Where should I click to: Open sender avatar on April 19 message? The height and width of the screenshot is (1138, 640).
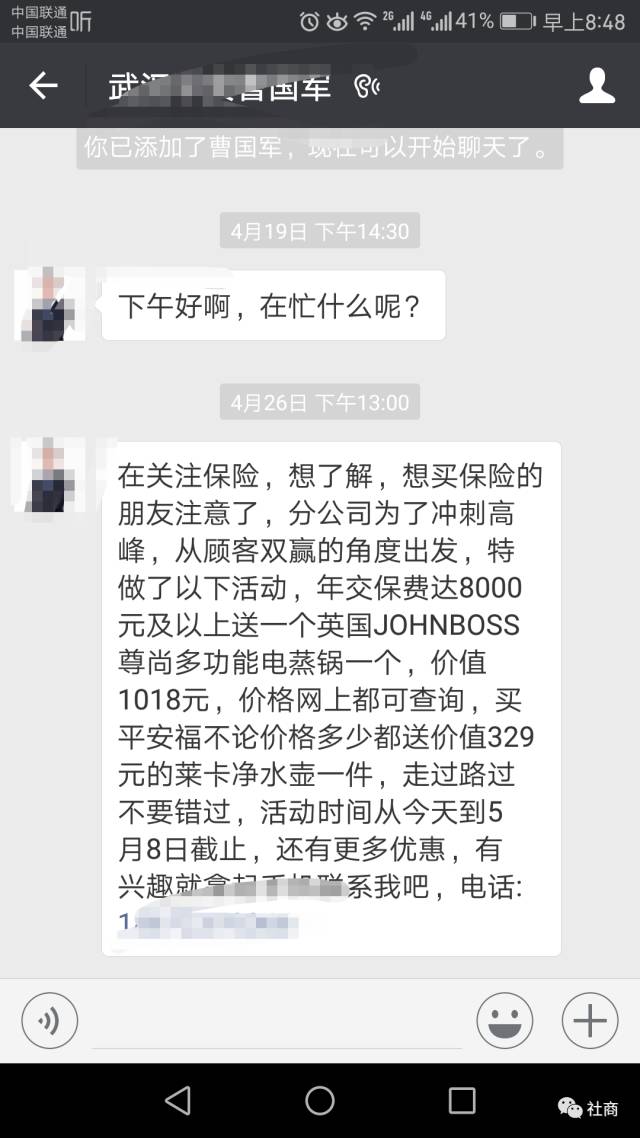click(x=49, y=304)
